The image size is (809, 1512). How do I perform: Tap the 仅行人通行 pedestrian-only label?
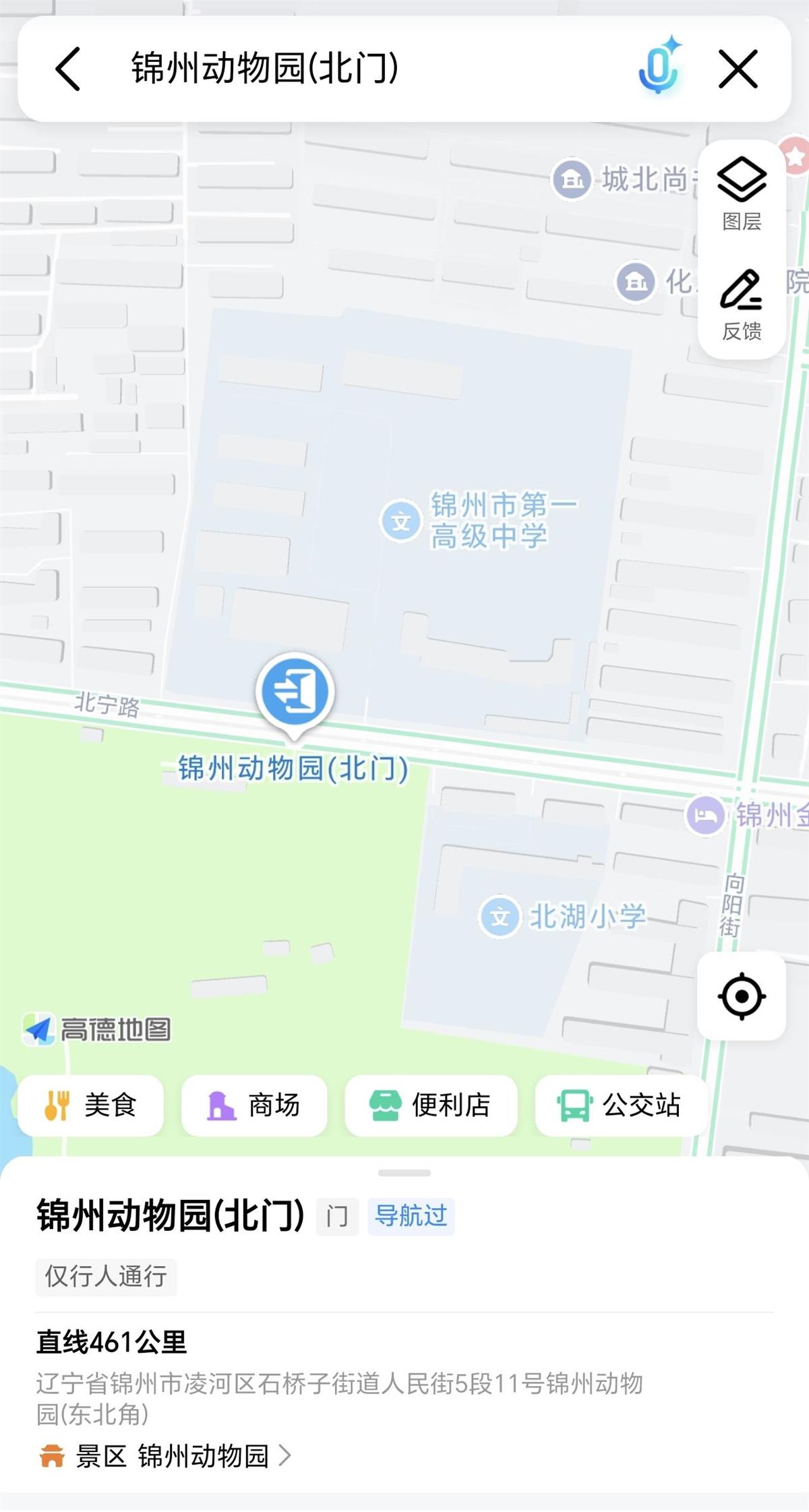coord(105,1277)
